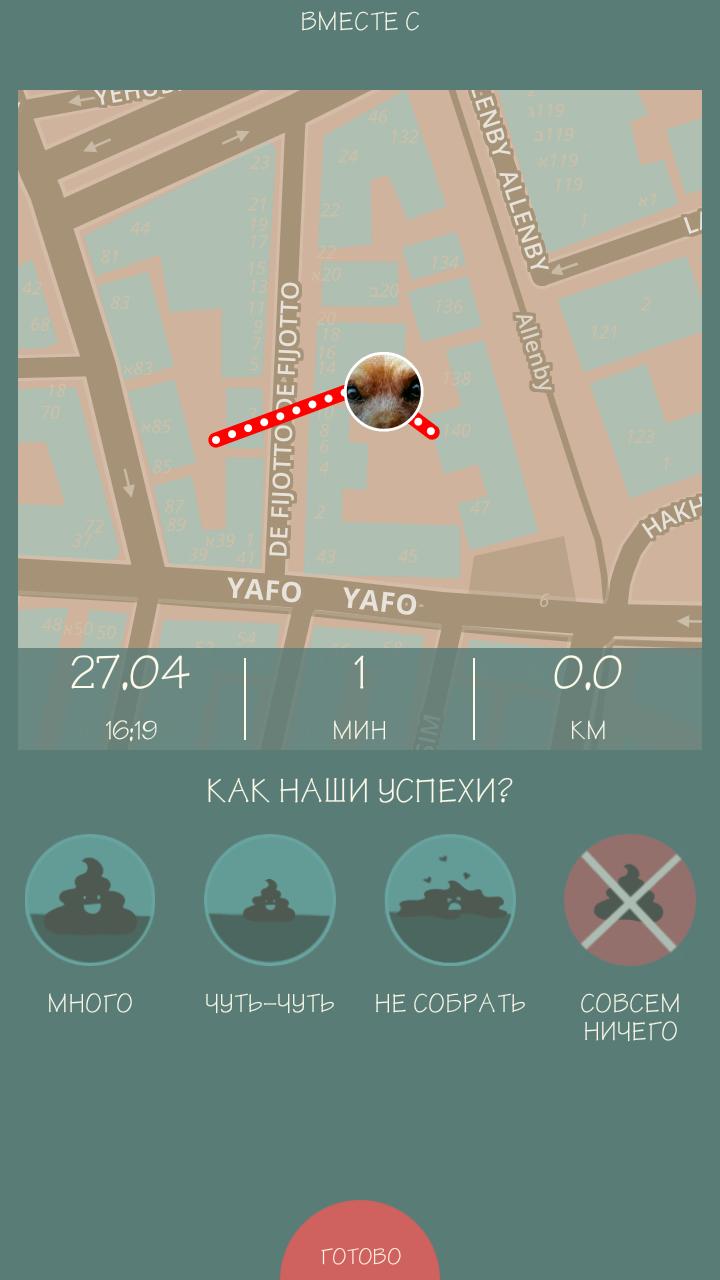Select "Совсем ничего" option
The width and height of the screenshot is (720, 1280).
(x=629, y=900)
